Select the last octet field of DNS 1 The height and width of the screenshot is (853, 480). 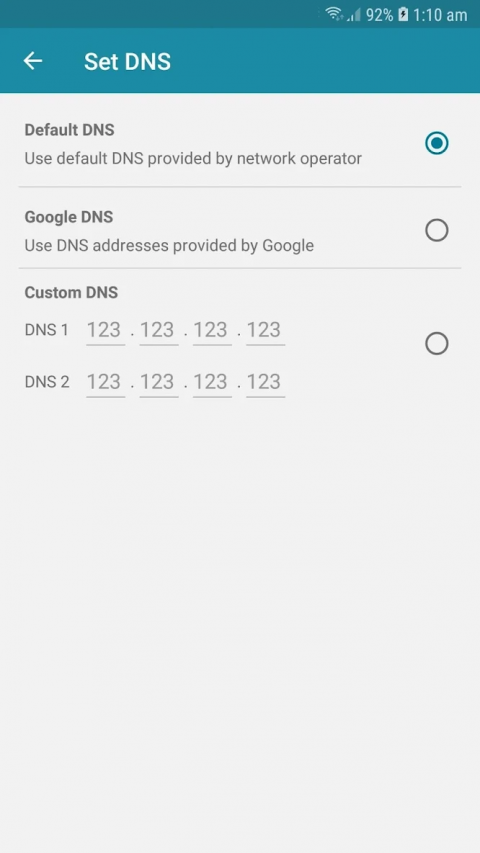(266, 331)
